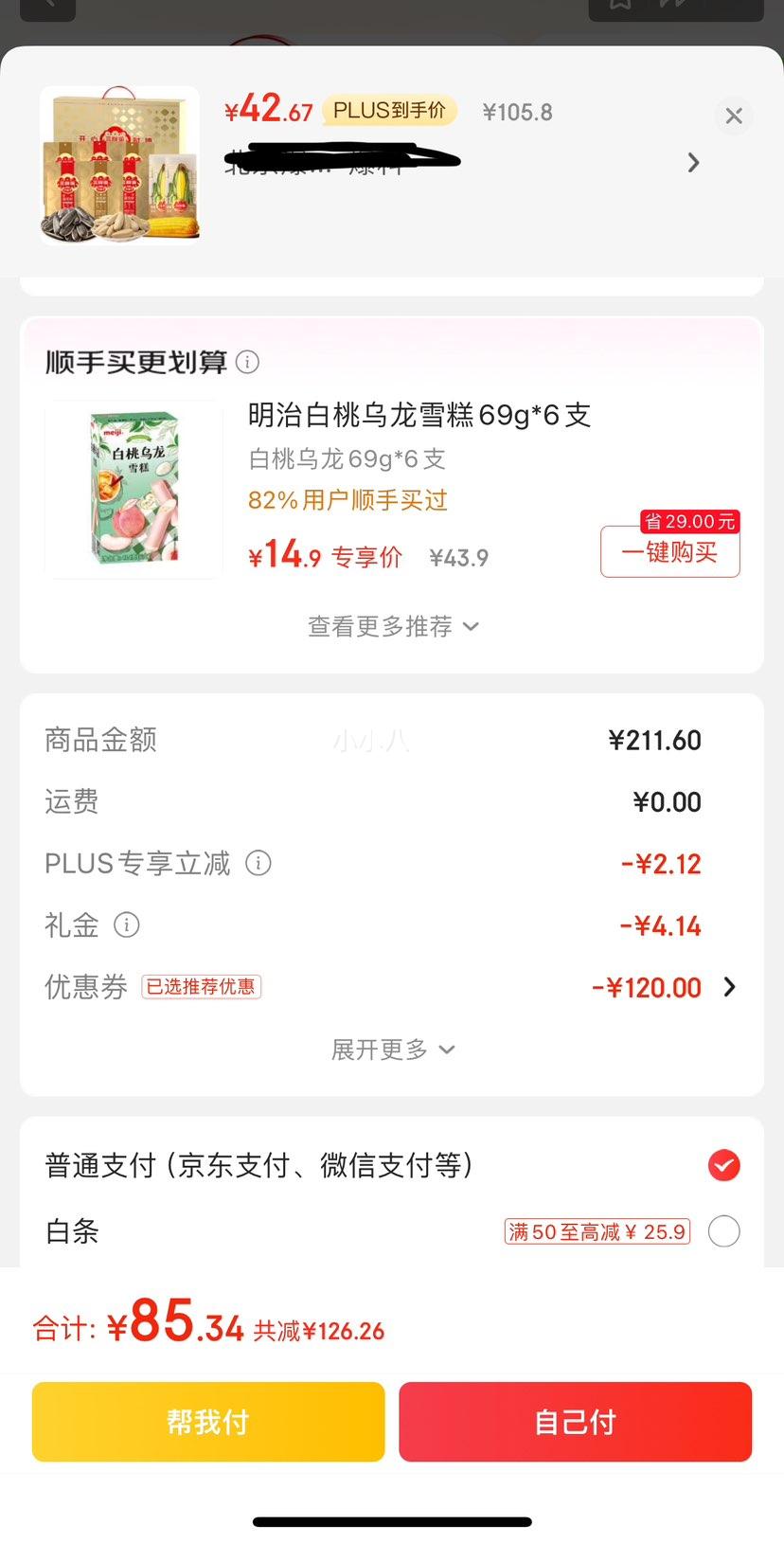View the Meiji 白桃乌龙雪糕 product title
Screen dimensions: 784x1543
click(417, 415)
